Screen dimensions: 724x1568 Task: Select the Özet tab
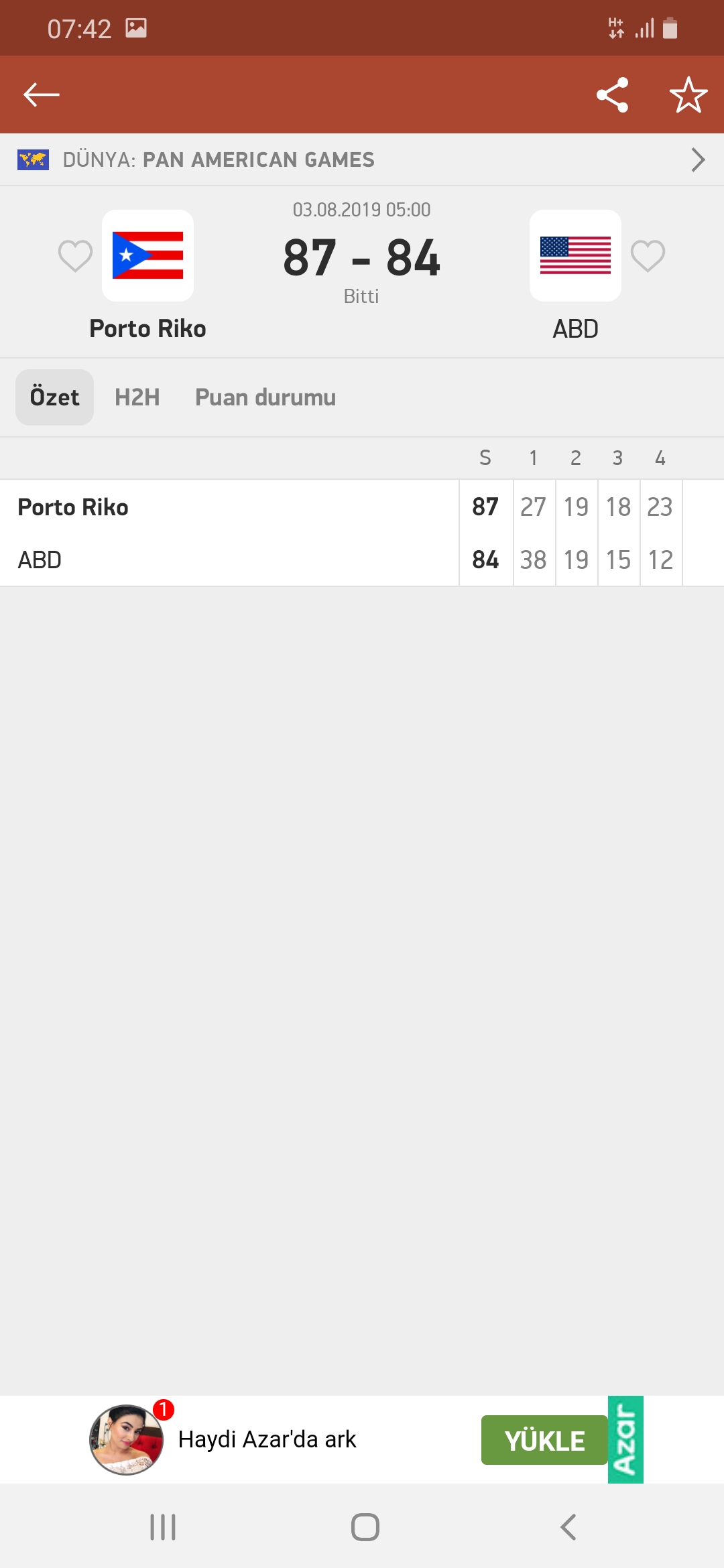(55, 397)
